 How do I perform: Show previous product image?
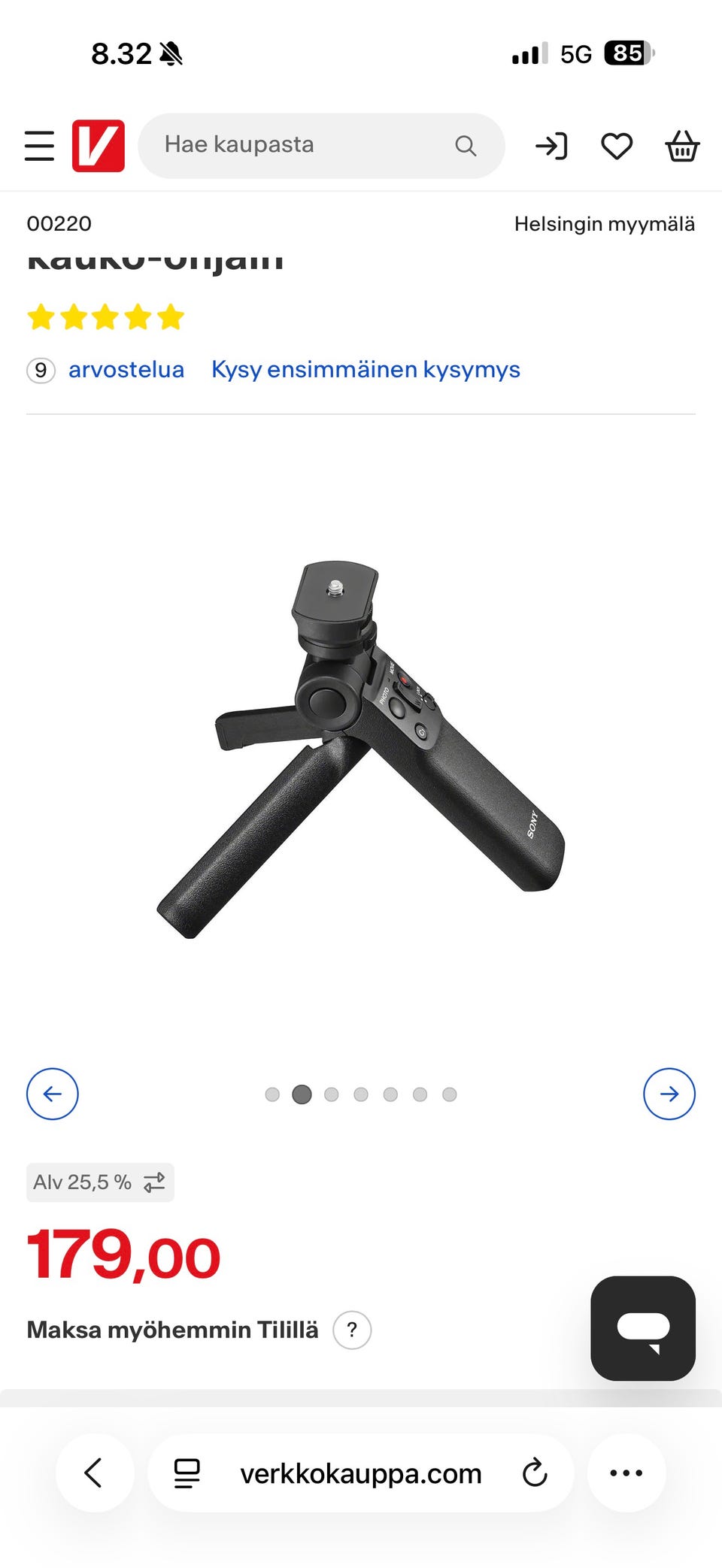(x=53, y=1094)
